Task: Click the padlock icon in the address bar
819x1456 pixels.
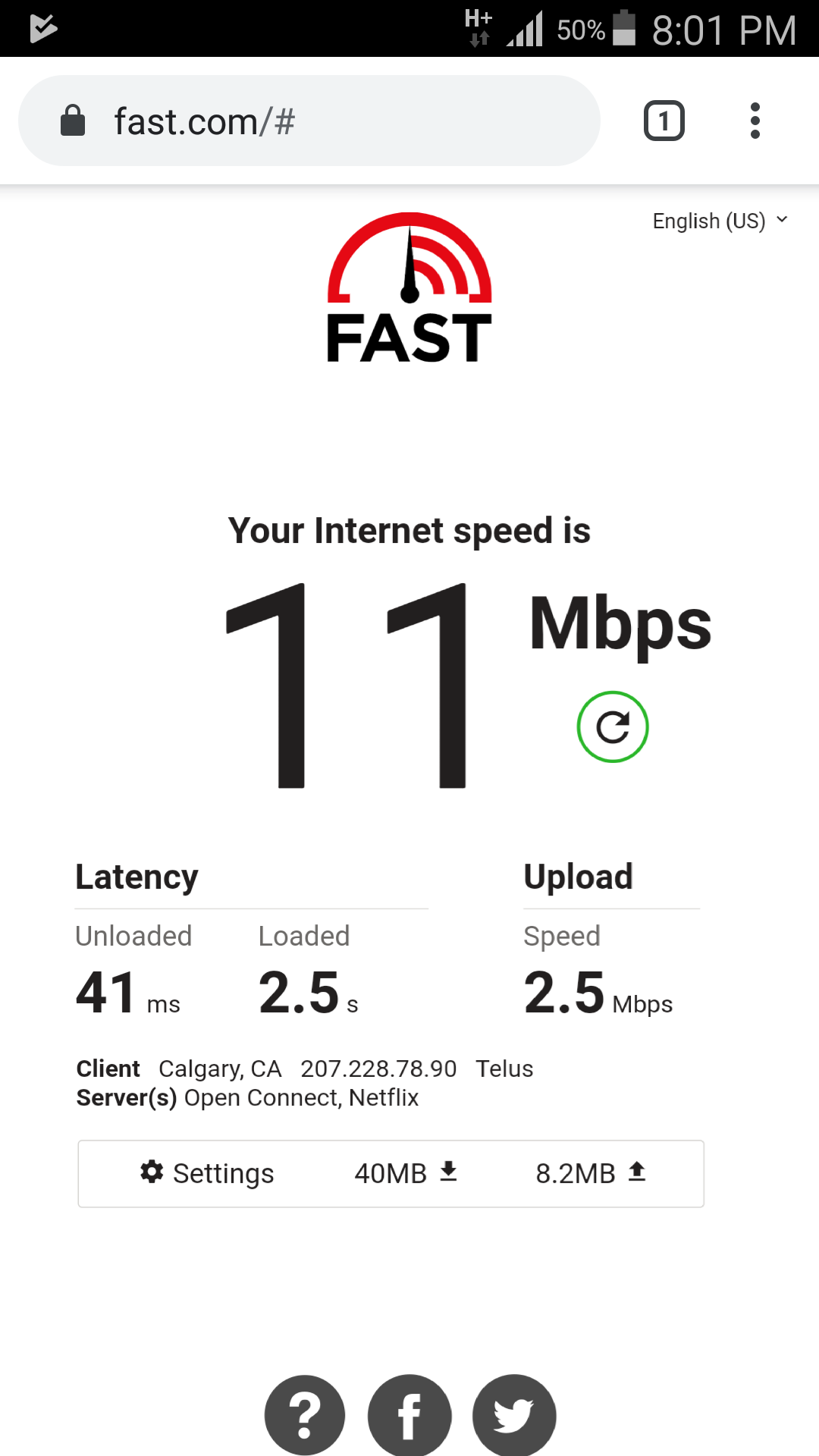Action: click(x=72, y=121)
